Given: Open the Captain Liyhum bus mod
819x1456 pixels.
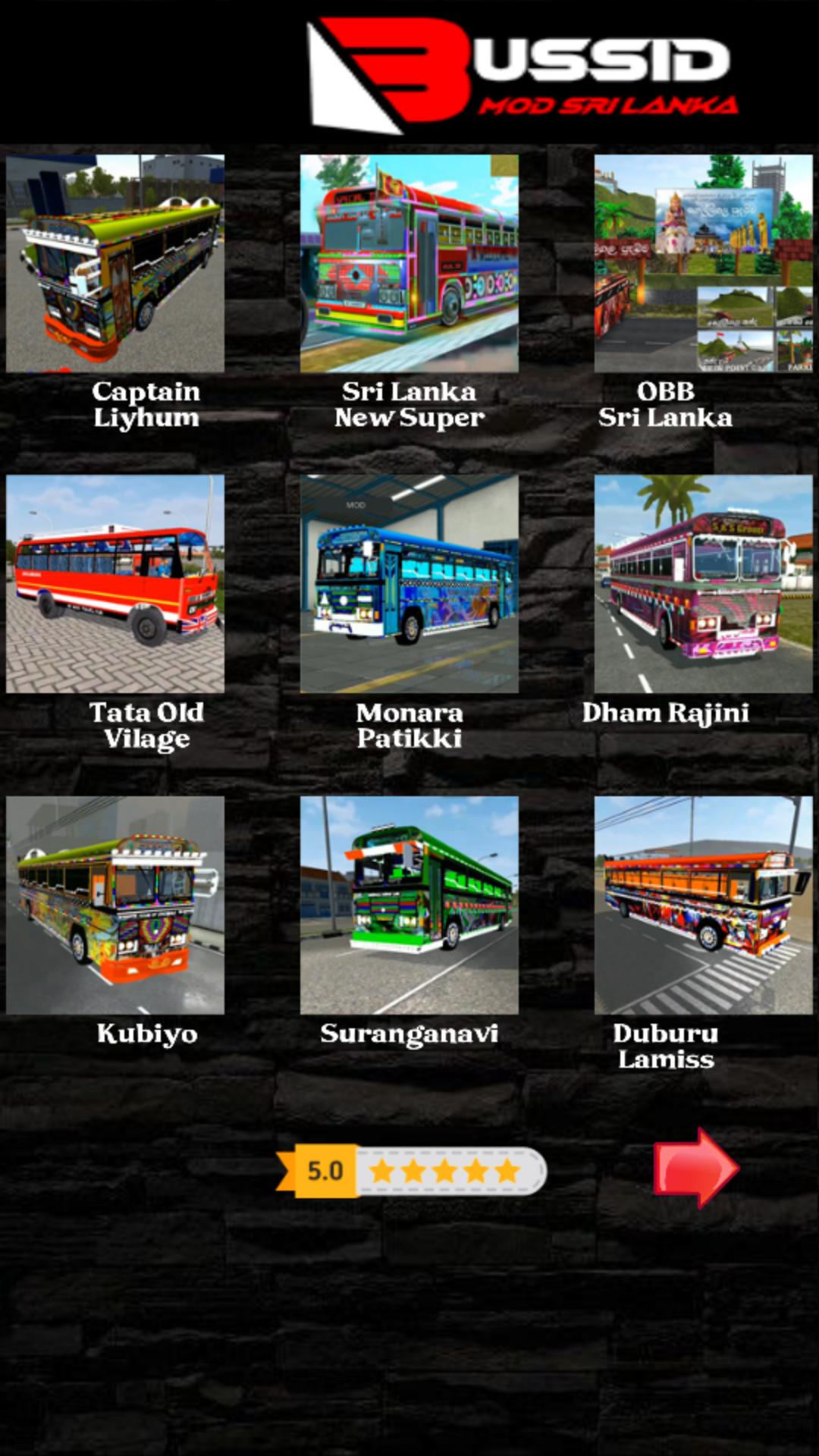Looking at the screenshot, I should (115, 263).
